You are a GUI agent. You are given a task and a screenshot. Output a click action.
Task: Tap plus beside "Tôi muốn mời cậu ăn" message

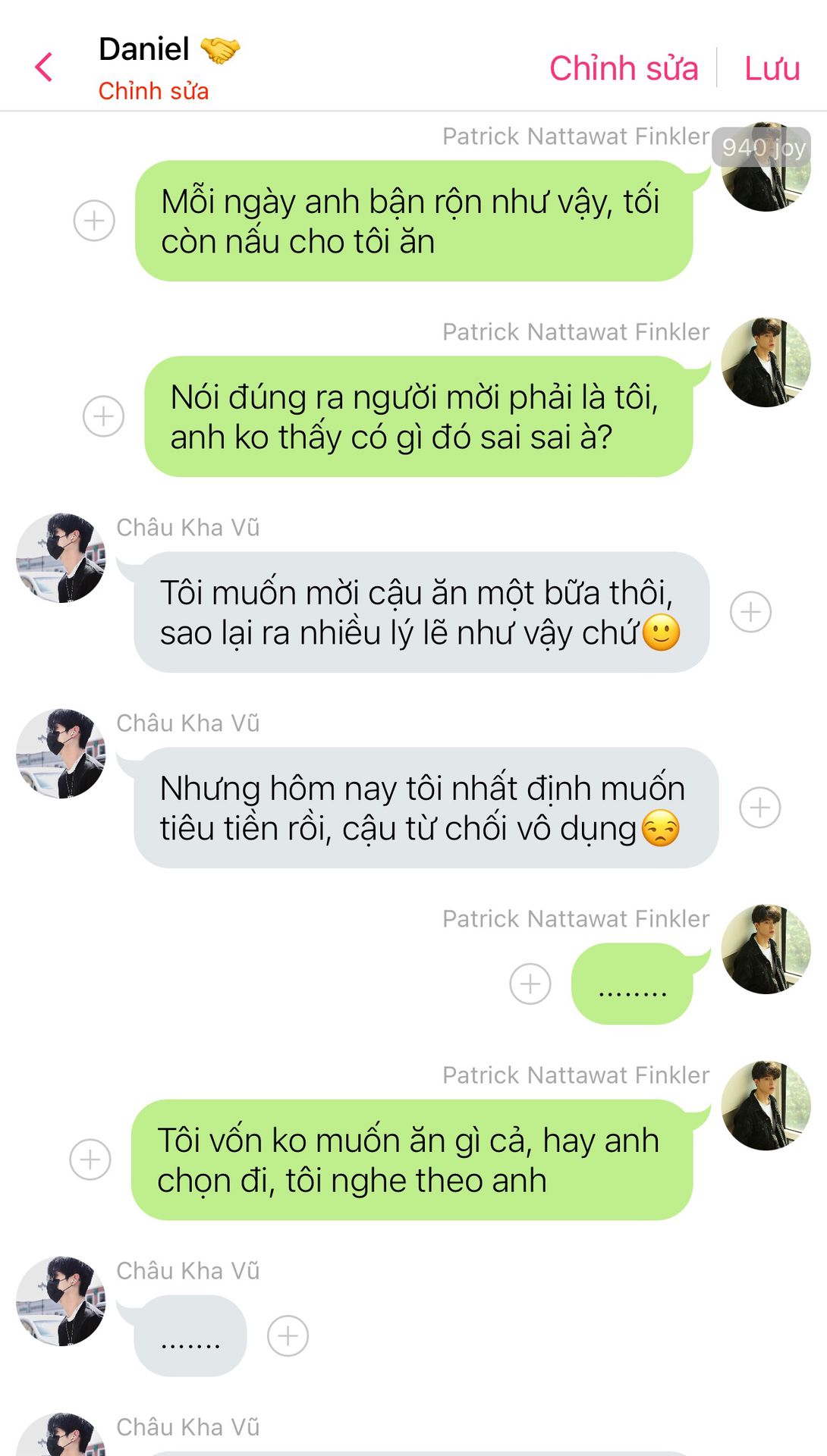coord(750,612)
